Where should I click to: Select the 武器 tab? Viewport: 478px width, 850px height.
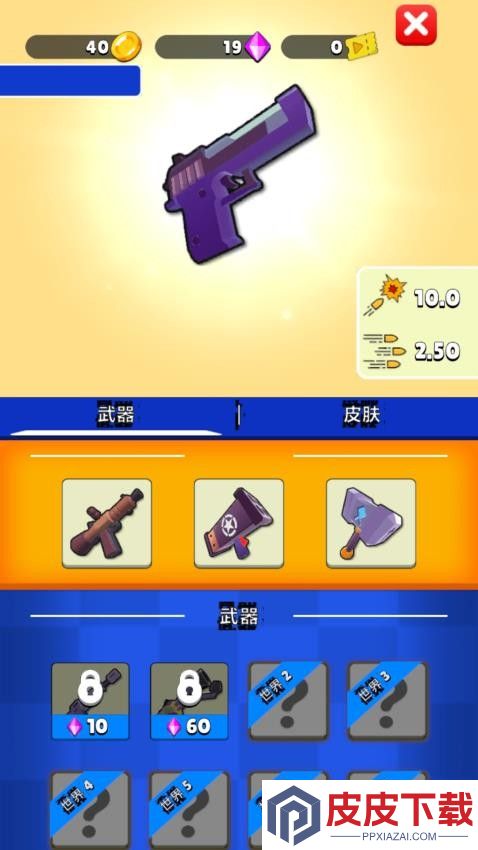[115, 416]
